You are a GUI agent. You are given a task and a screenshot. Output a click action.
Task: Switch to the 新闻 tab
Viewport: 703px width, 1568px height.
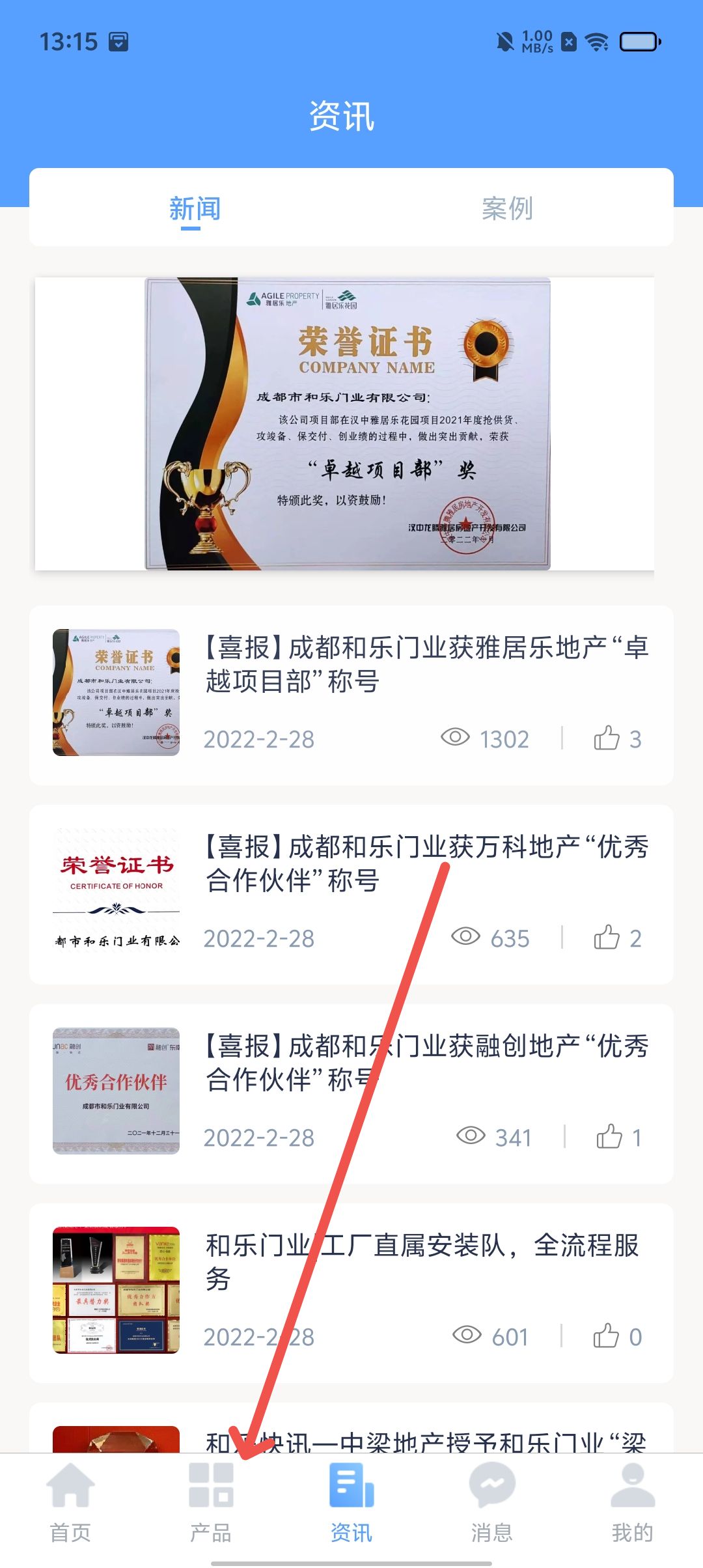[x=195, y=208]
